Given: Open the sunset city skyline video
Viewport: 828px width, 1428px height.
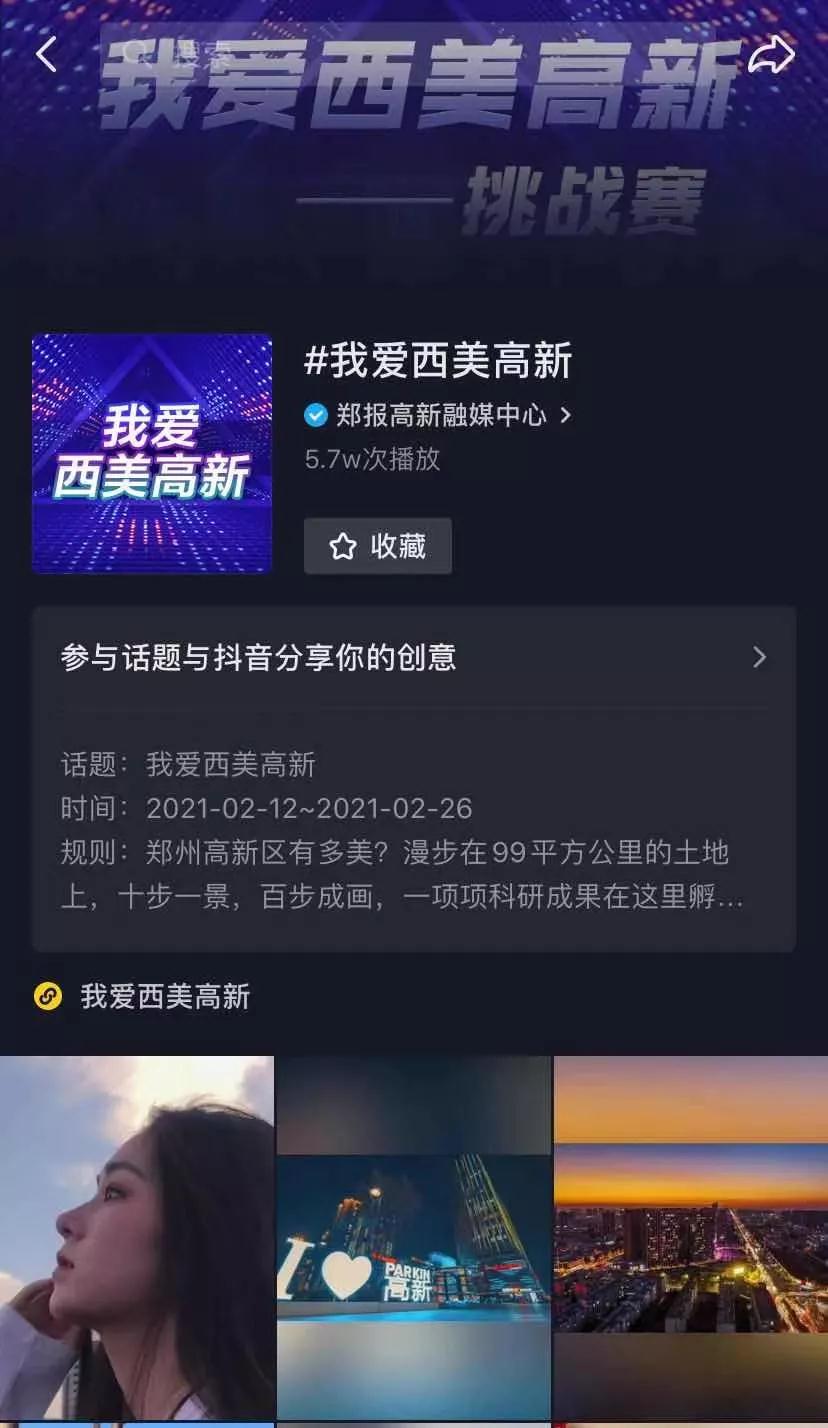Looking at the screenshot, I should point(691,1238).
